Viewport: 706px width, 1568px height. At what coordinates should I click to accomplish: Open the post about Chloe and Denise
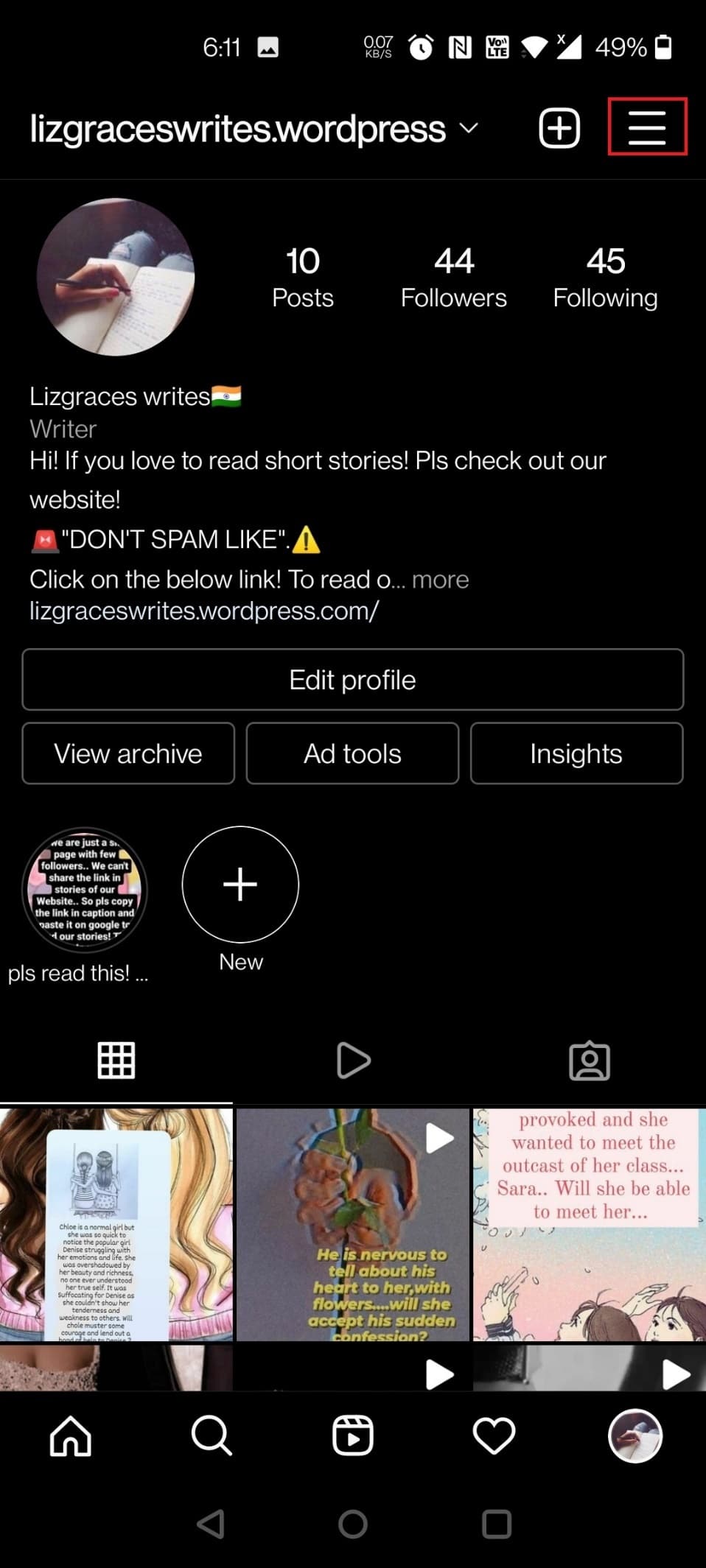point(116,1224)
